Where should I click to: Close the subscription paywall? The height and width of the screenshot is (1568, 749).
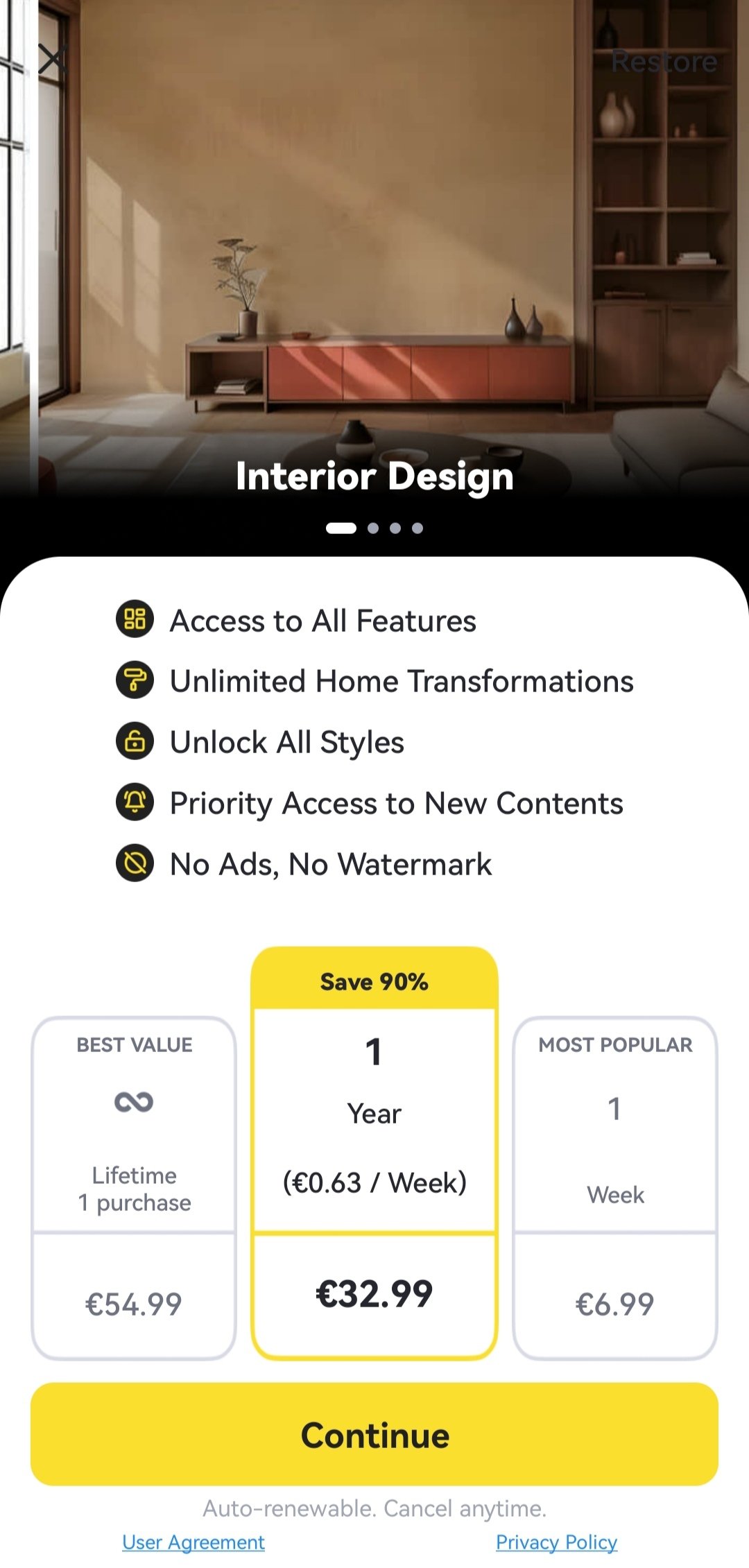coord(52,60)
